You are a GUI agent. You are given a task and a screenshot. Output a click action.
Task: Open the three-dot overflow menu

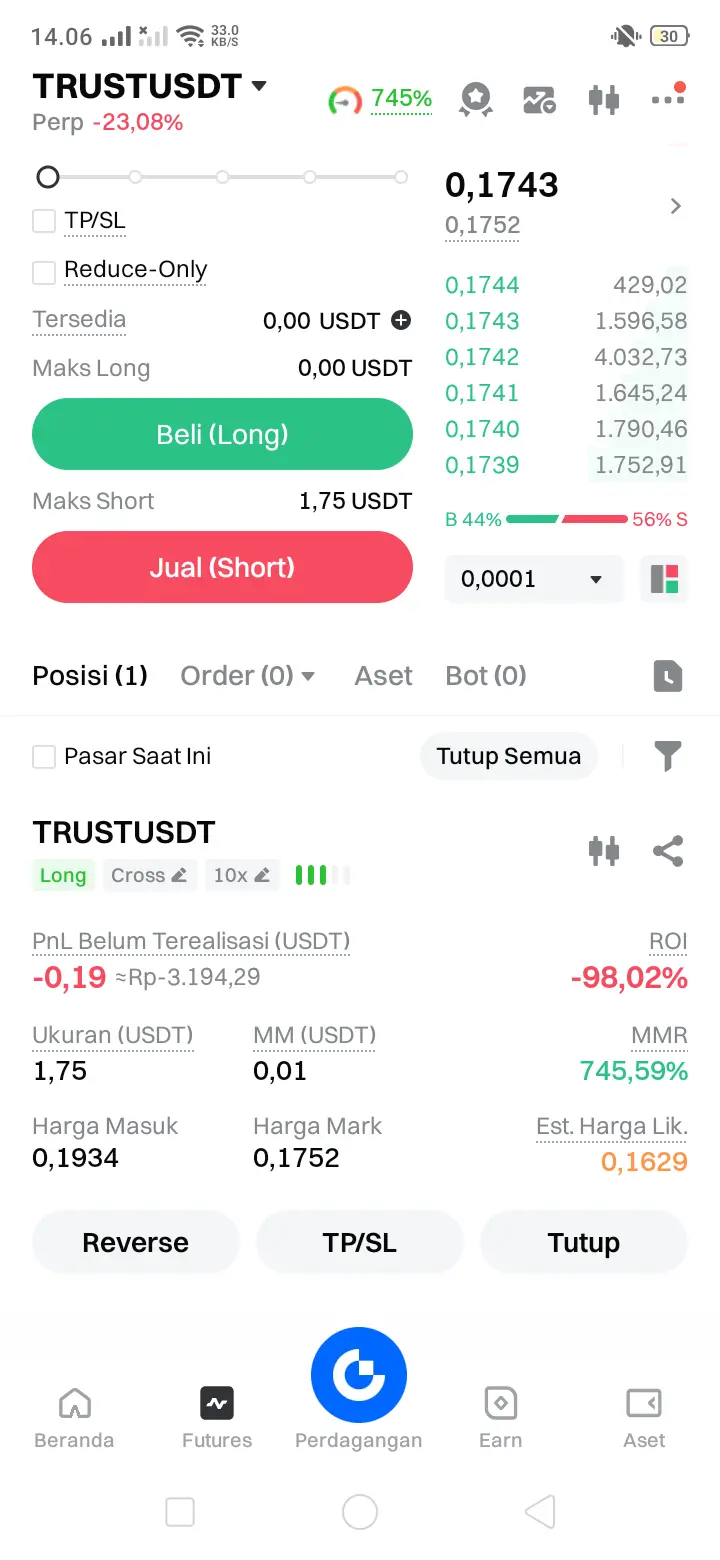pos(667,98)
